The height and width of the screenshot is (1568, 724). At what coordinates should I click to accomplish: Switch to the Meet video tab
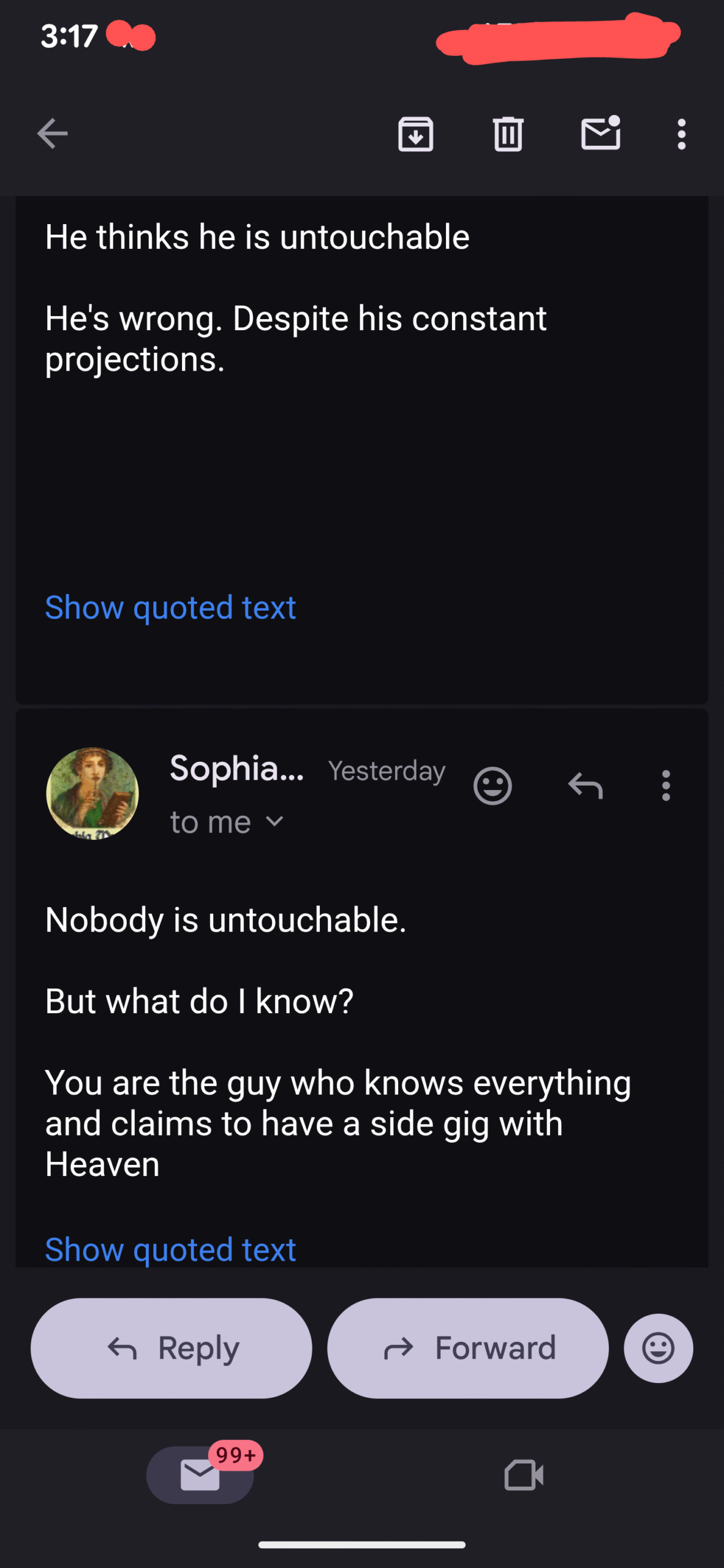(524, 1475)
